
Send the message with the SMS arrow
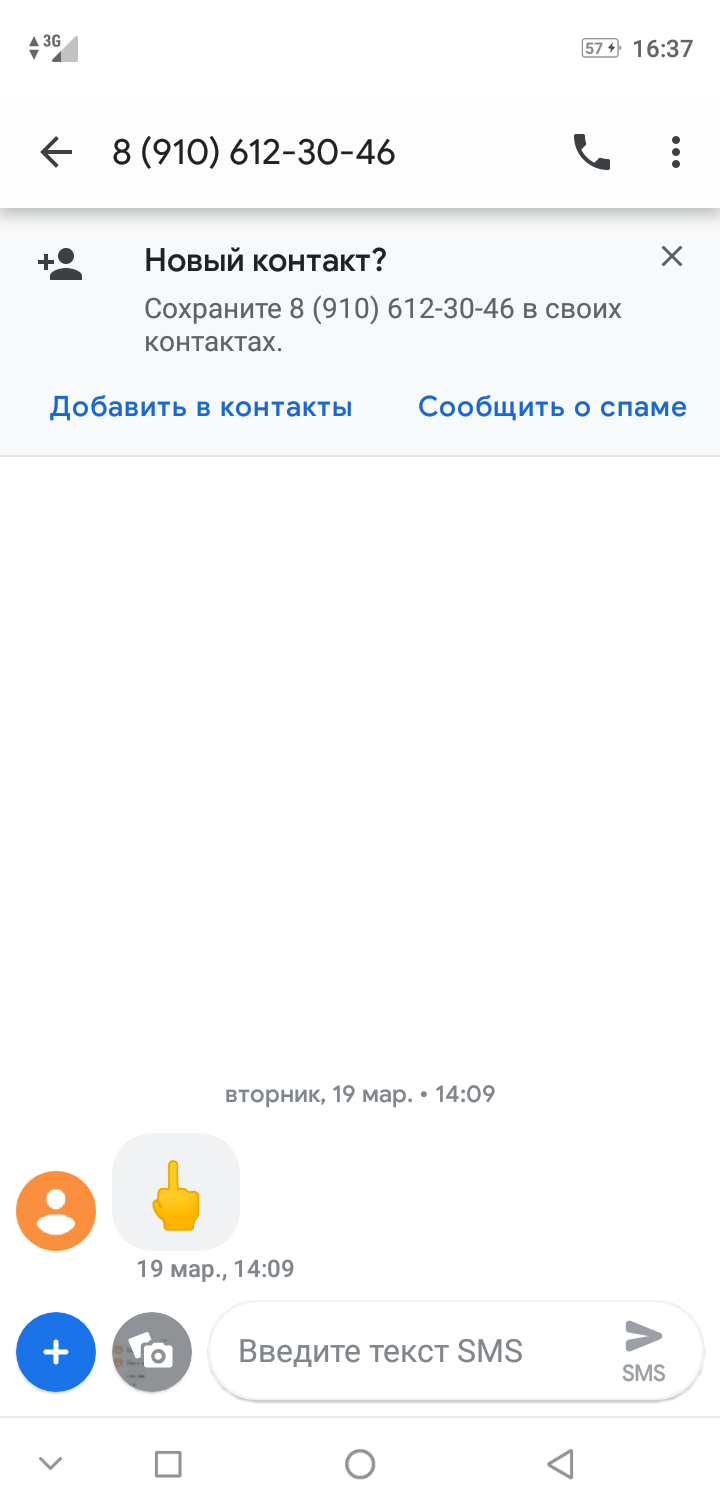coord(643,1351)
